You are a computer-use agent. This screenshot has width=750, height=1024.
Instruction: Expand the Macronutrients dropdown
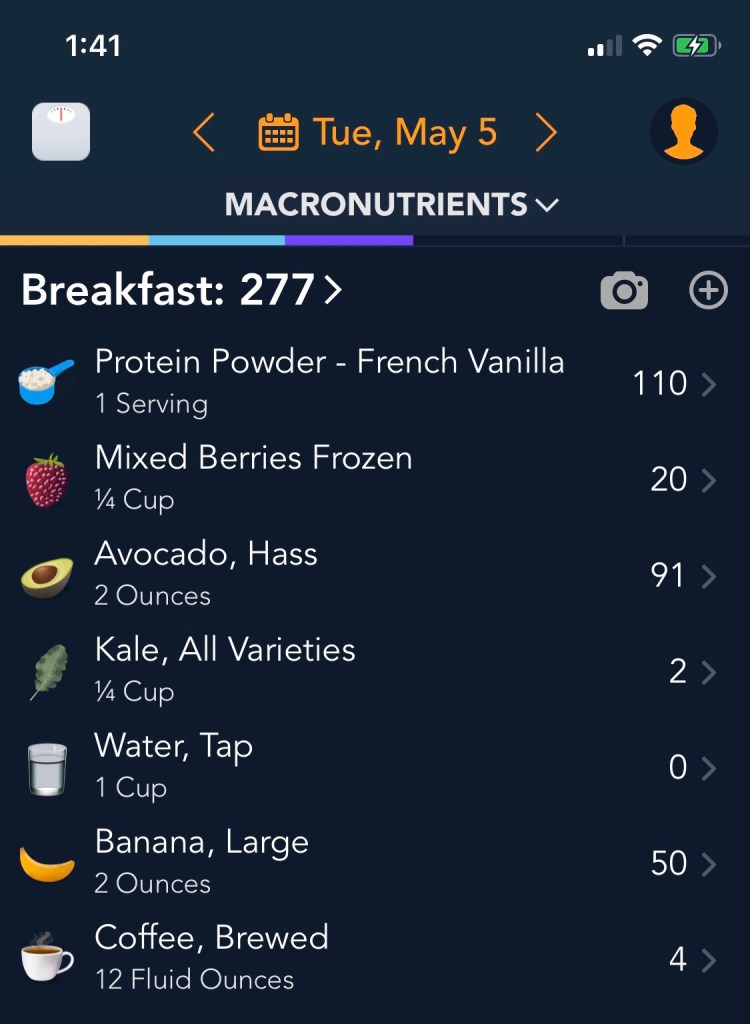click(x=391, y=205)
